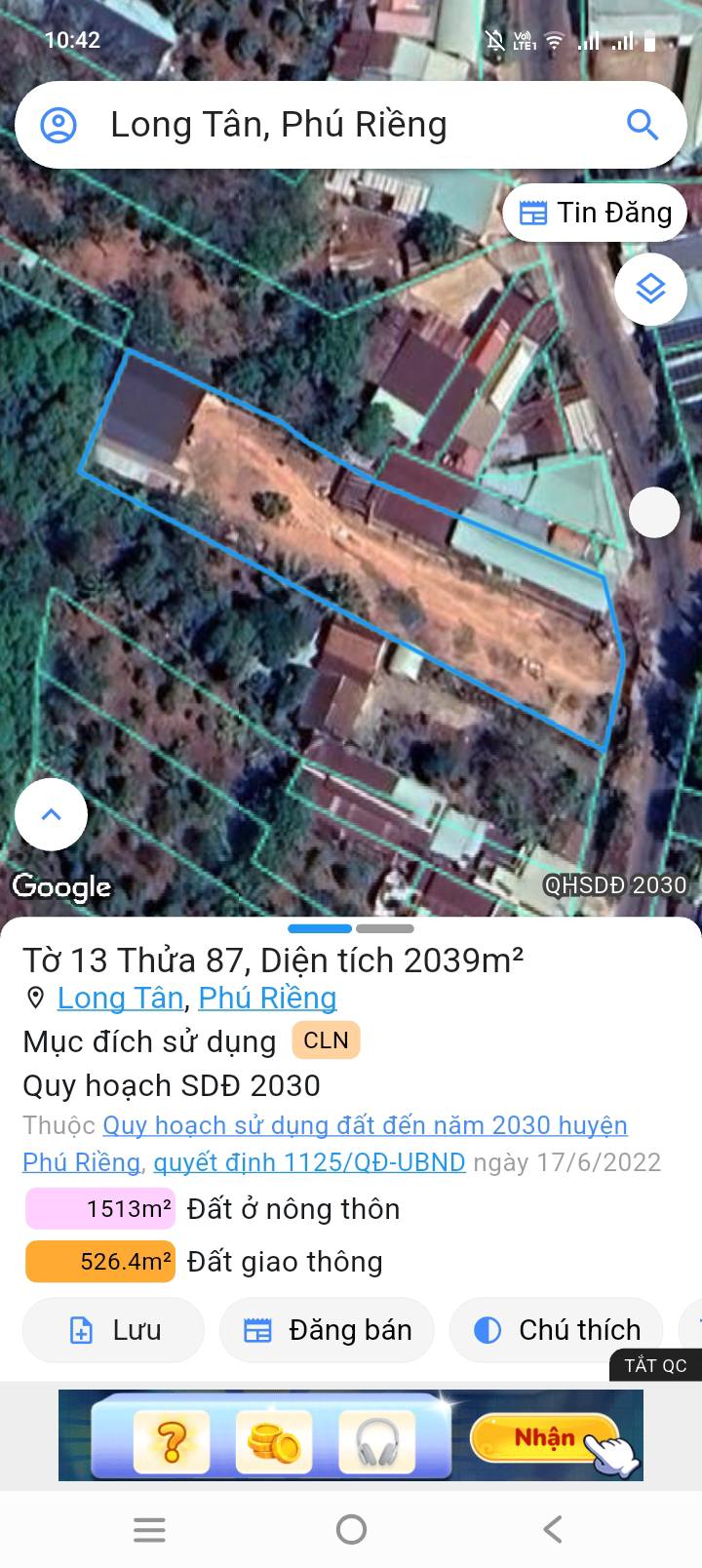
Task: Dismiss ads with TẮT QC
Action: [x=655, y=1365]
